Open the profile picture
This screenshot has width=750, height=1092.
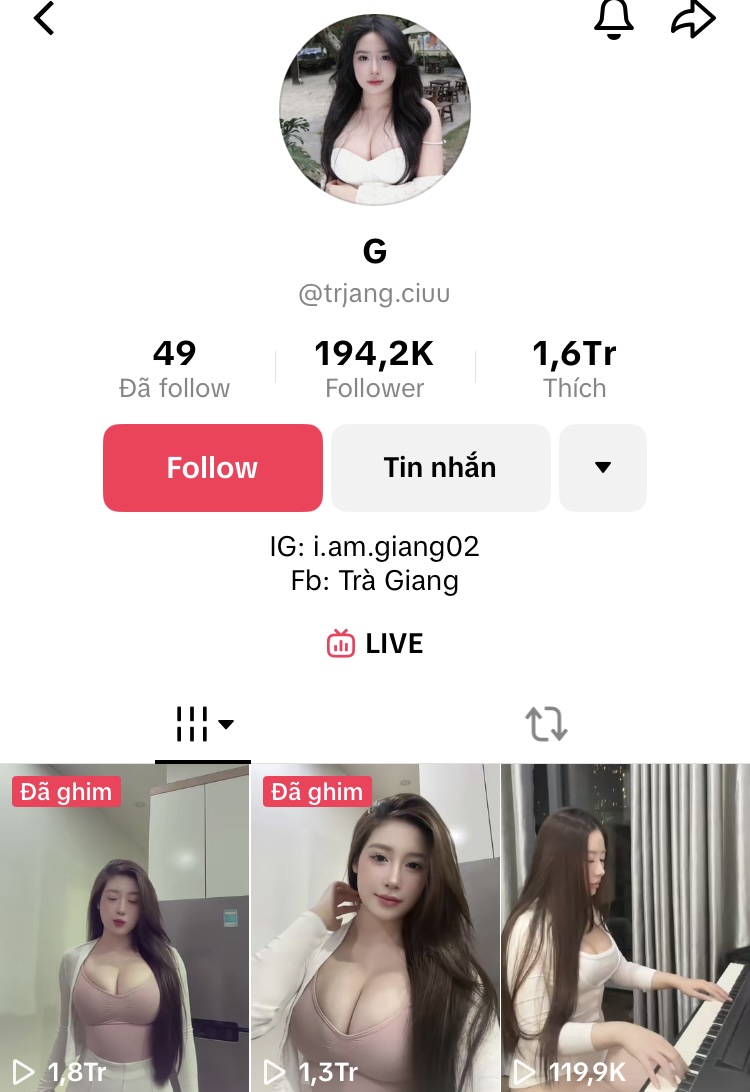[x=375, y=110]
